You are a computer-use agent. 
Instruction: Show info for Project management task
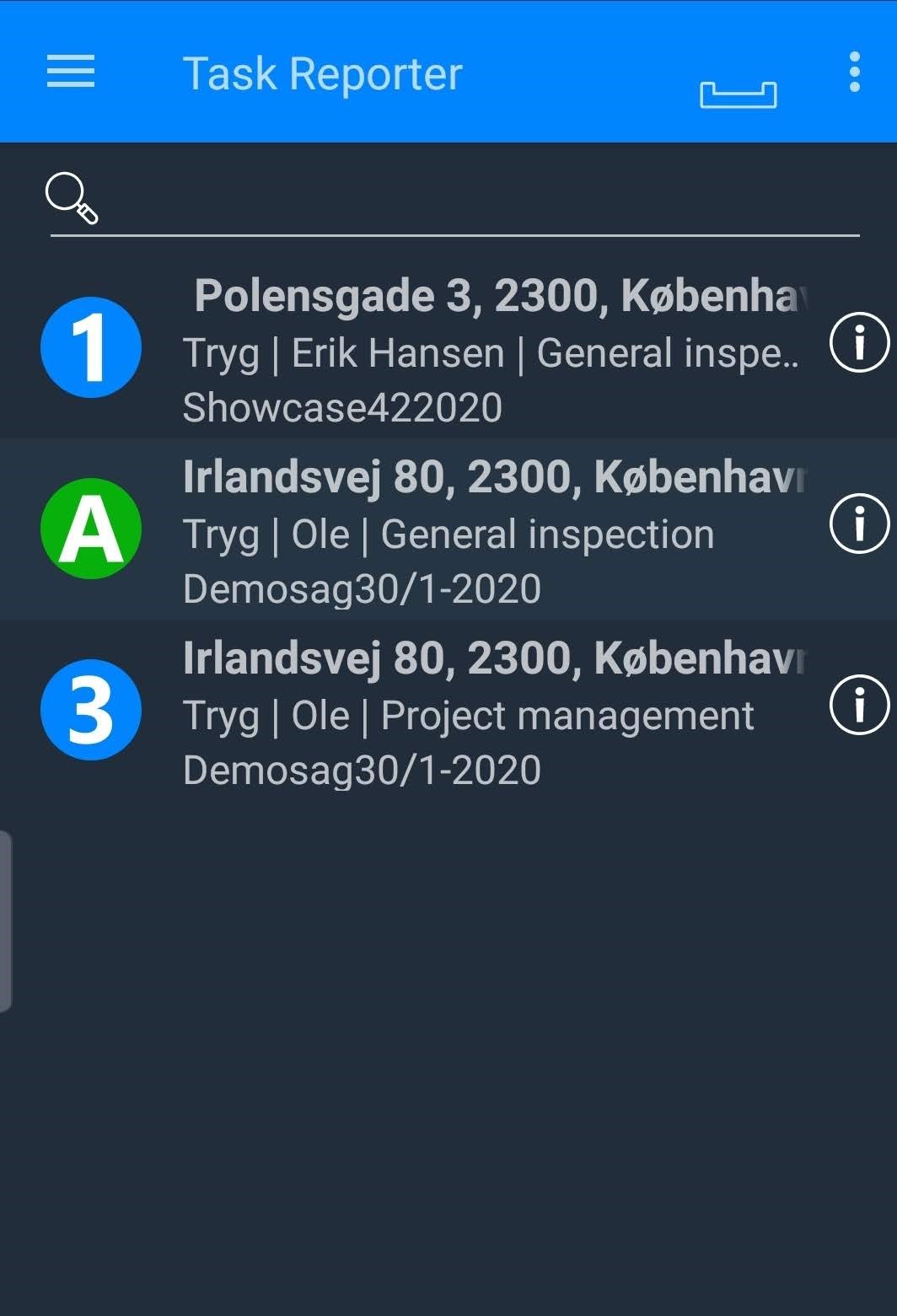[859, 705]
